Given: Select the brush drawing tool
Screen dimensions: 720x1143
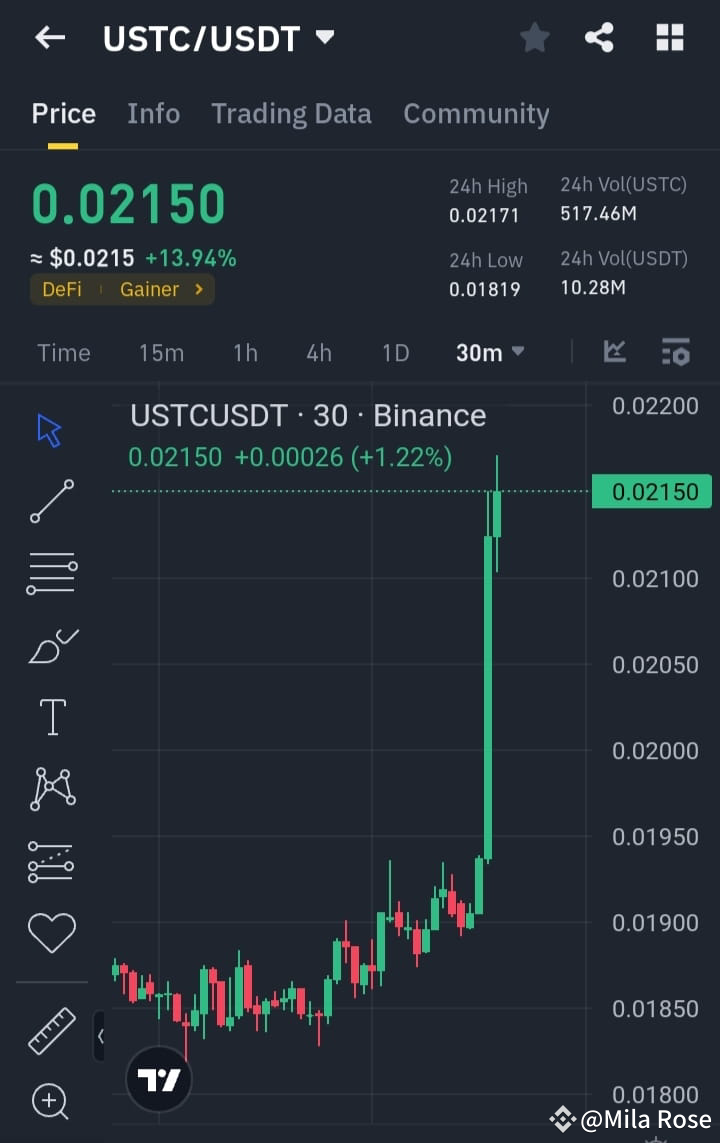Looking at the screenshot, I should 51,644.
